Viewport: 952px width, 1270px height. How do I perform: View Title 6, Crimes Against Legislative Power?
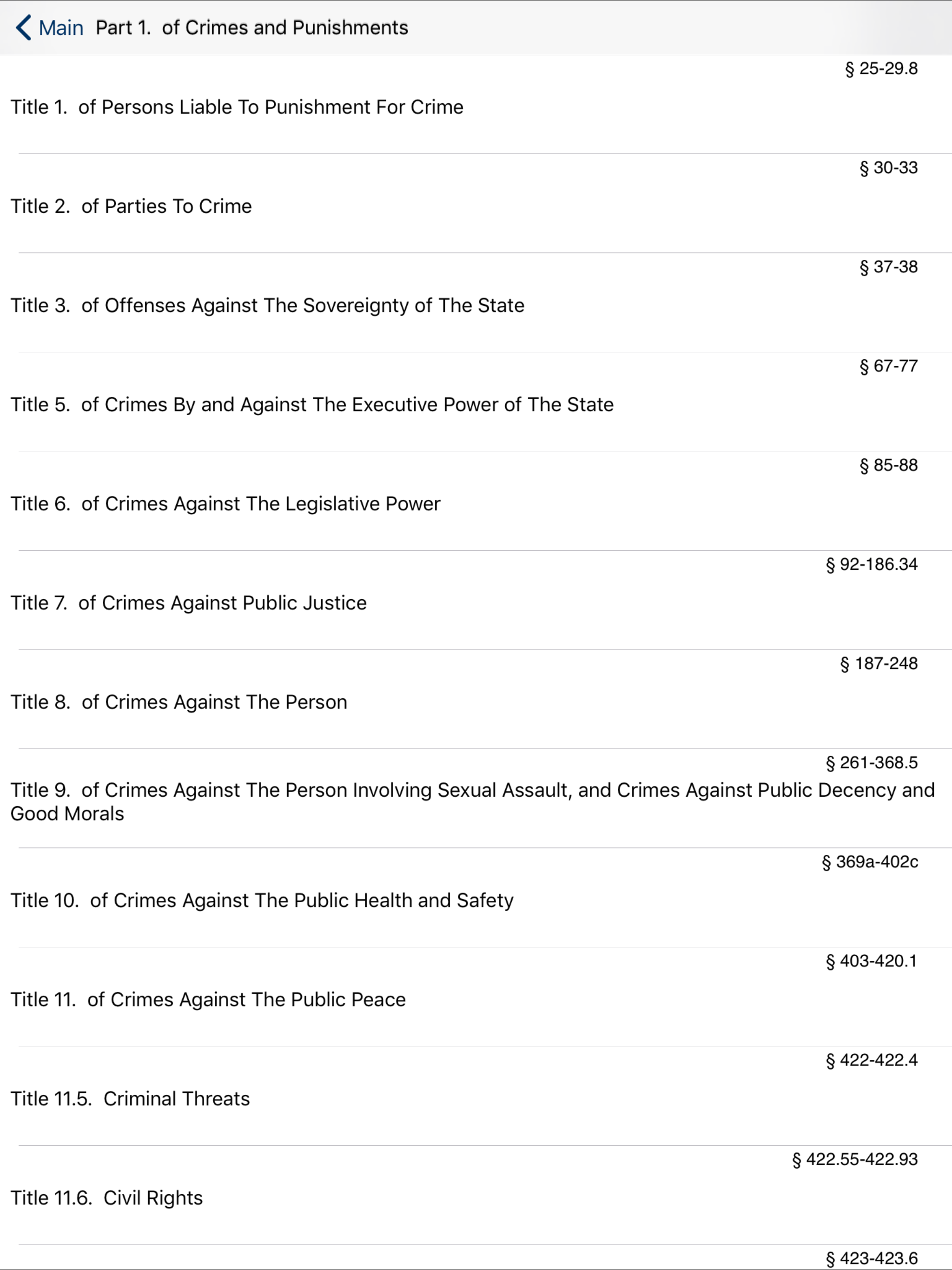pos(225,503)
